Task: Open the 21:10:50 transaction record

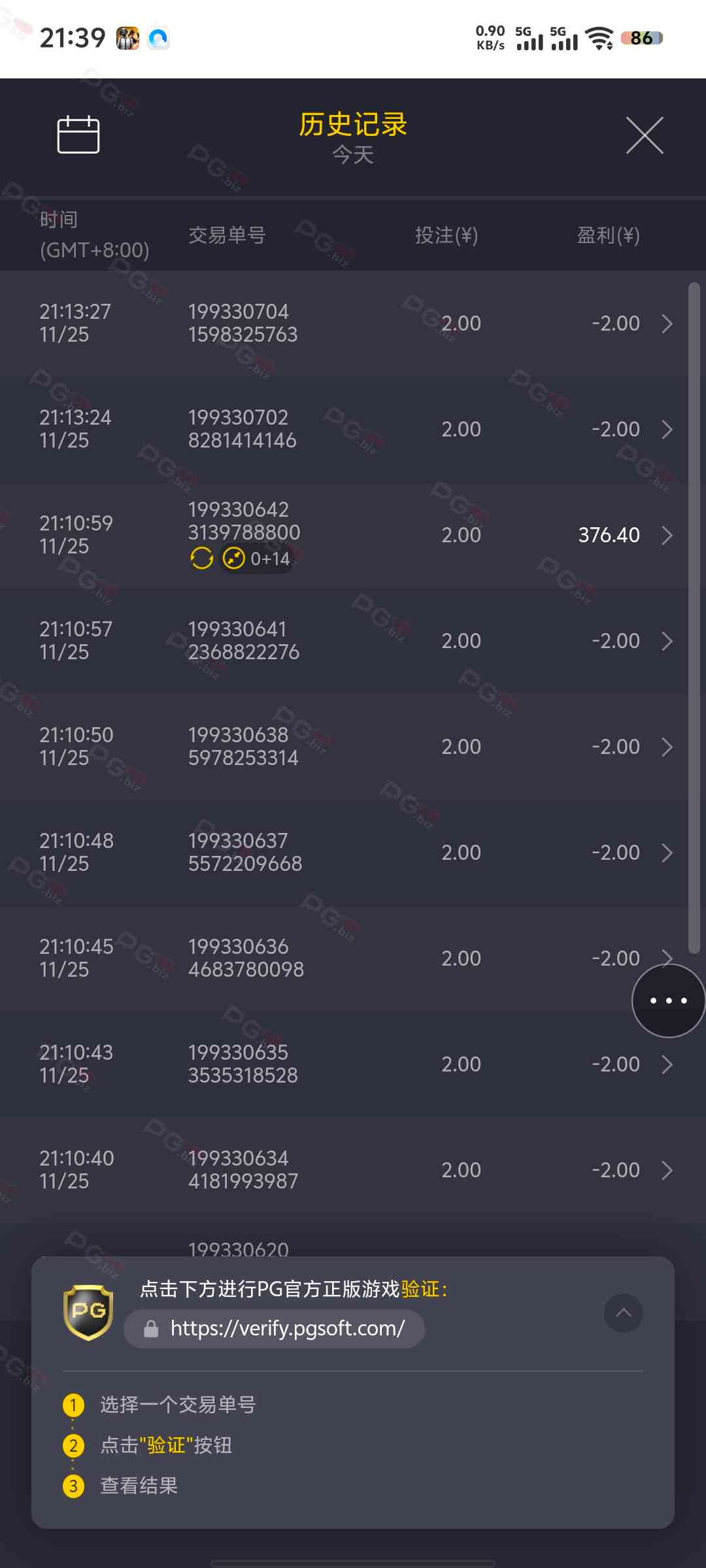Action: tap(353, 747)
